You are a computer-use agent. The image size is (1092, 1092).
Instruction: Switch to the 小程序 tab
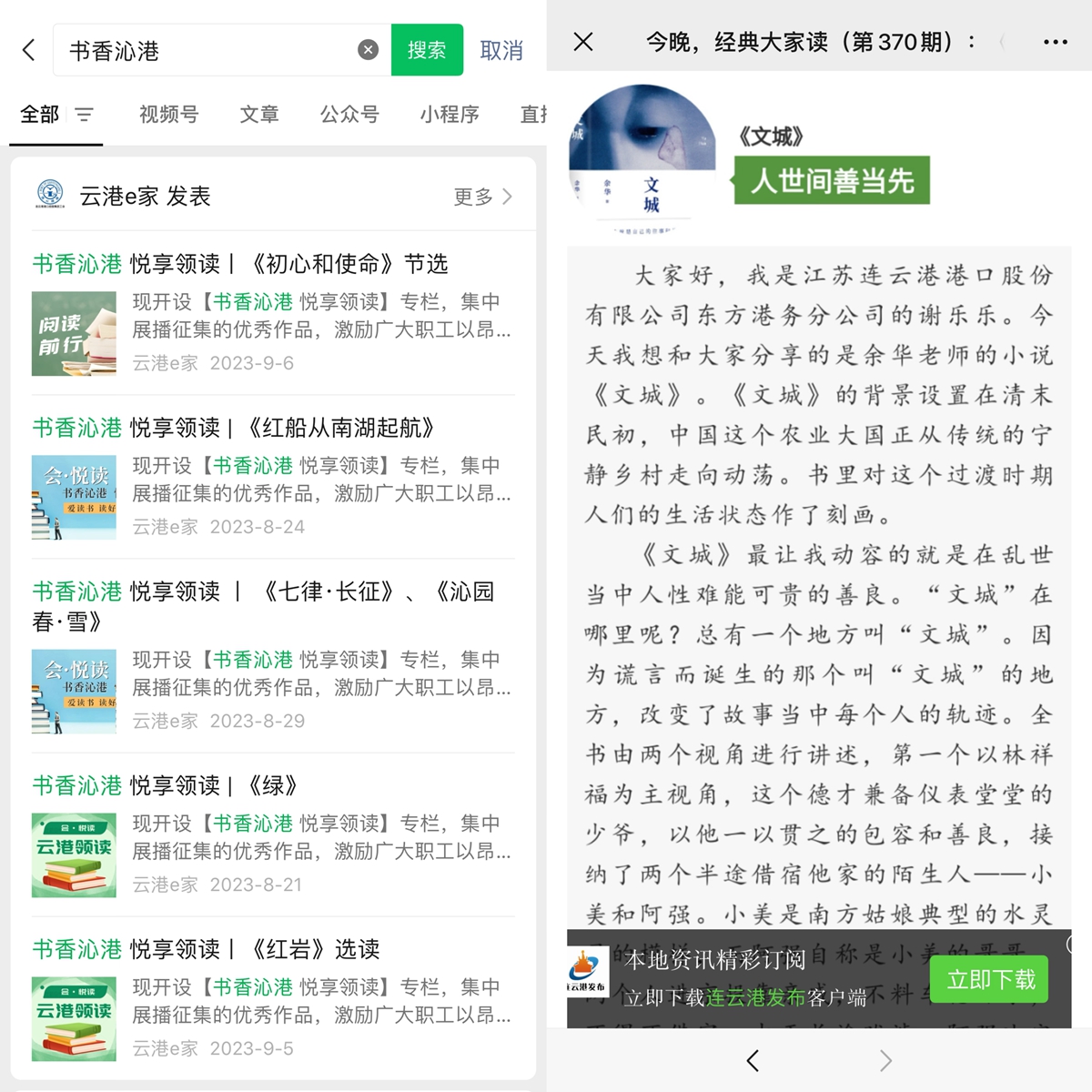tap(450, 115)
